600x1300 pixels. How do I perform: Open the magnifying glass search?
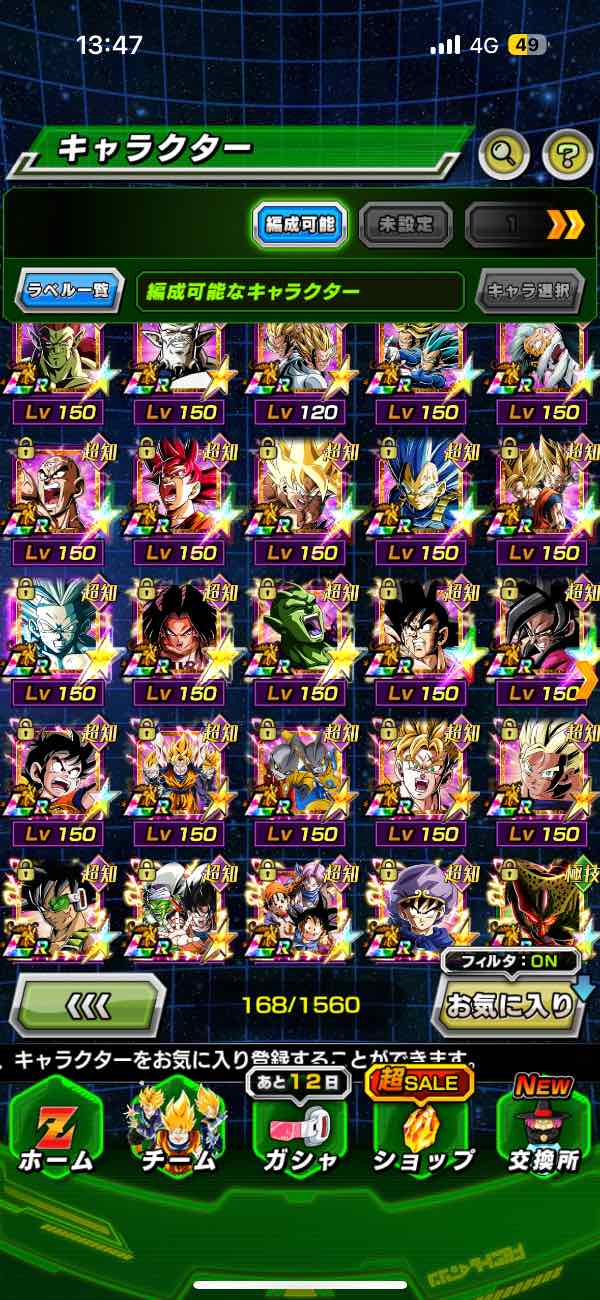point(505,154)
